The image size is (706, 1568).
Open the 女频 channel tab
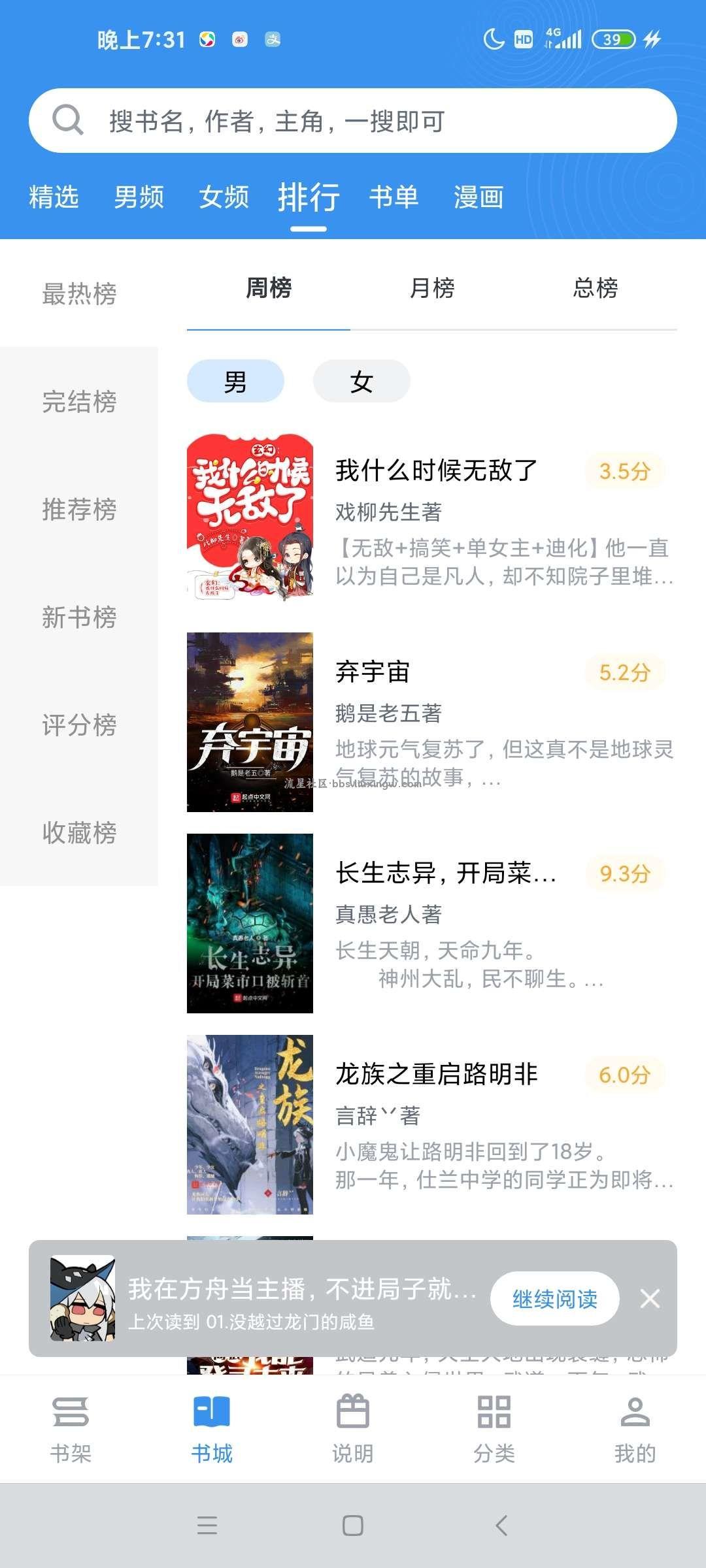(224, 198)
